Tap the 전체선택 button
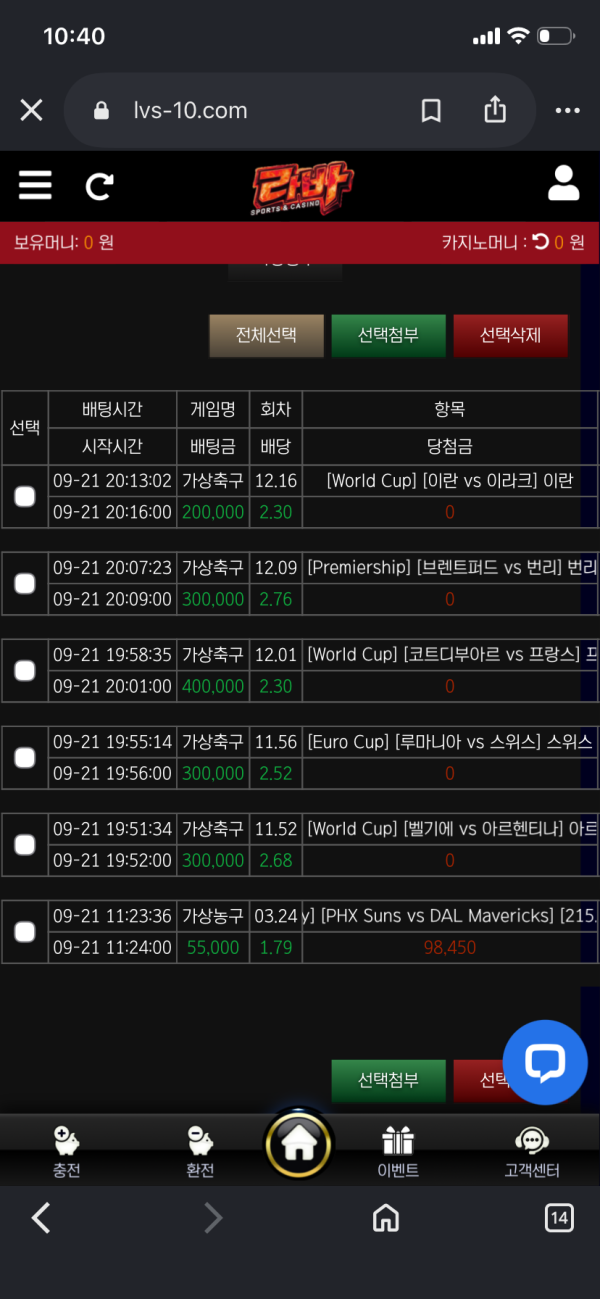Viewport: 600px width, 1299px height. [266, 336]
